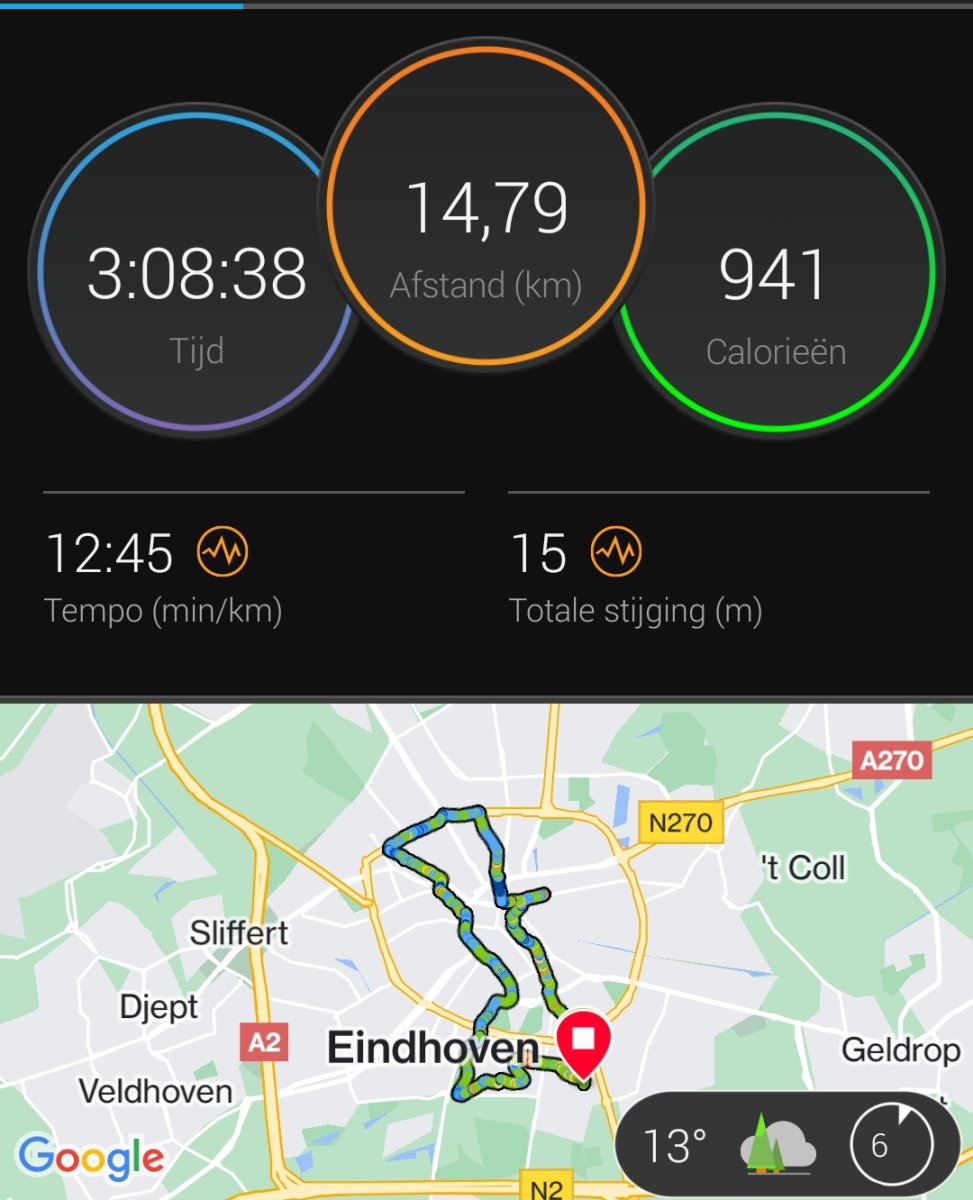Open the chart icon next to Totale stijging
Image resolution: width=973 pixels, height=1200 pixels.
click(x=615, y=552)
